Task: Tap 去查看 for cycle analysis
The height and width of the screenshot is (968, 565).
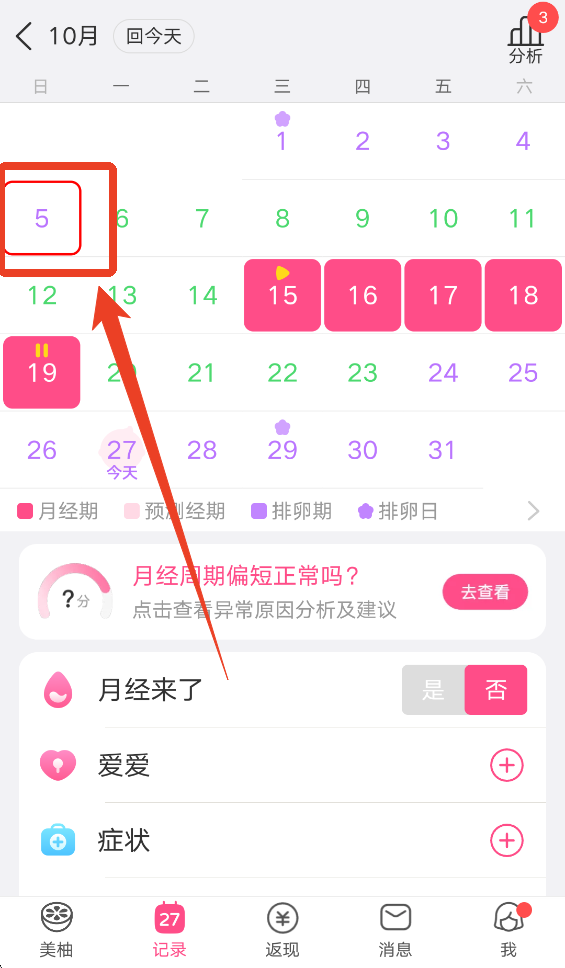Action: tap(485, 592)
